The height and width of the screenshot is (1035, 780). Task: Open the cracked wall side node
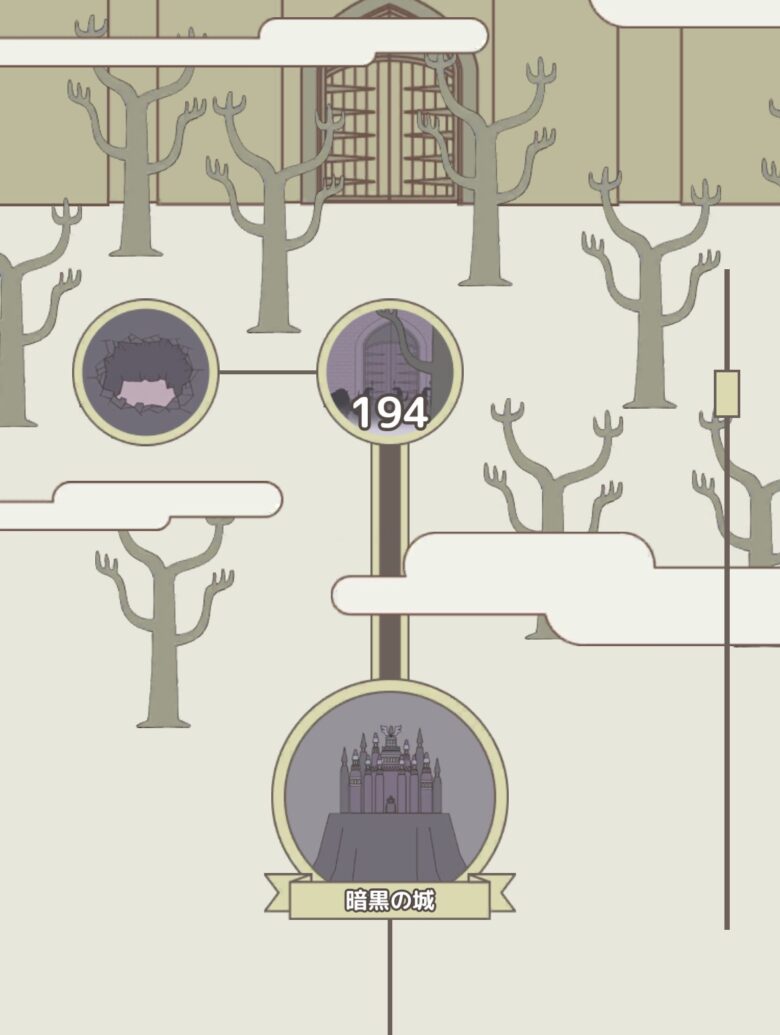tap(146, 372)
